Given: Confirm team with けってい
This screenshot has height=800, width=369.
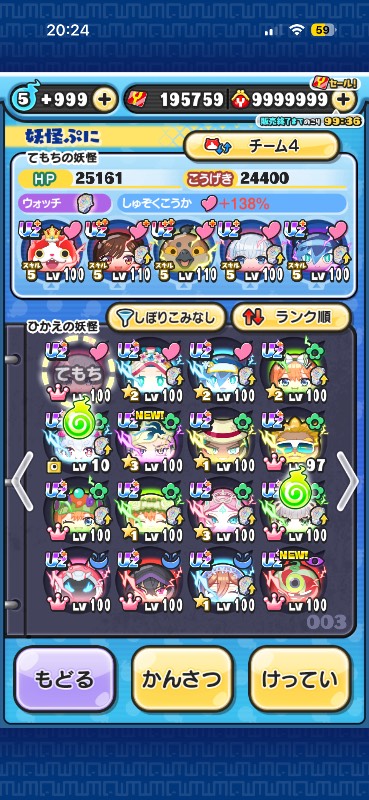Looking at the screenshot, I should (300, 679).
